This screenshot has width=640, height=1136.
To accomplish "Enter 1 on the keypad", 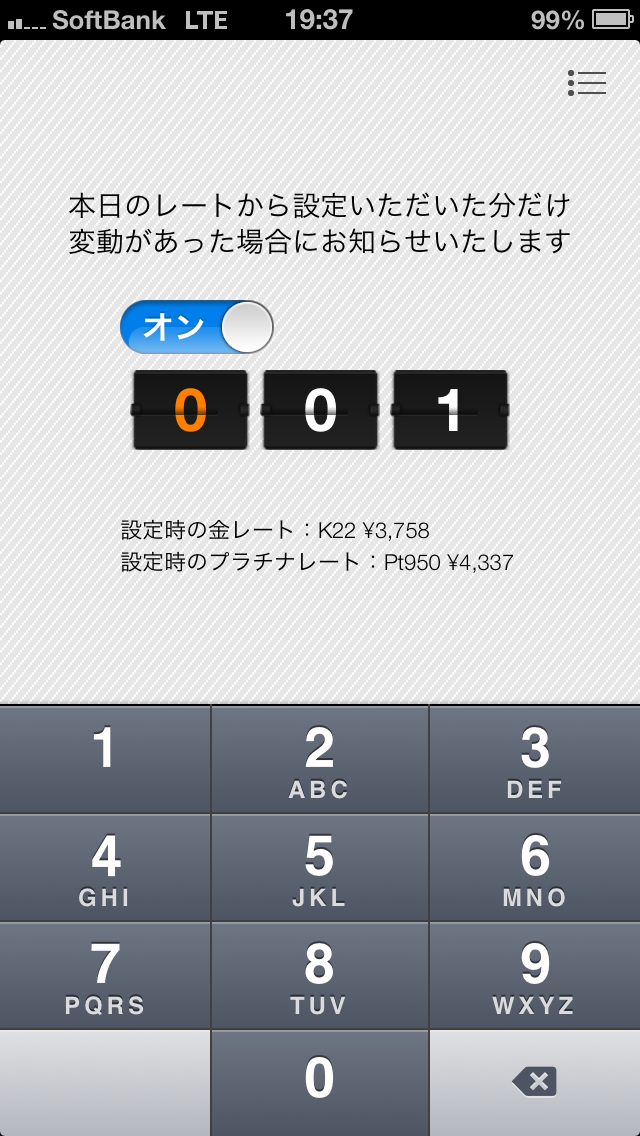I will [105, 759].
